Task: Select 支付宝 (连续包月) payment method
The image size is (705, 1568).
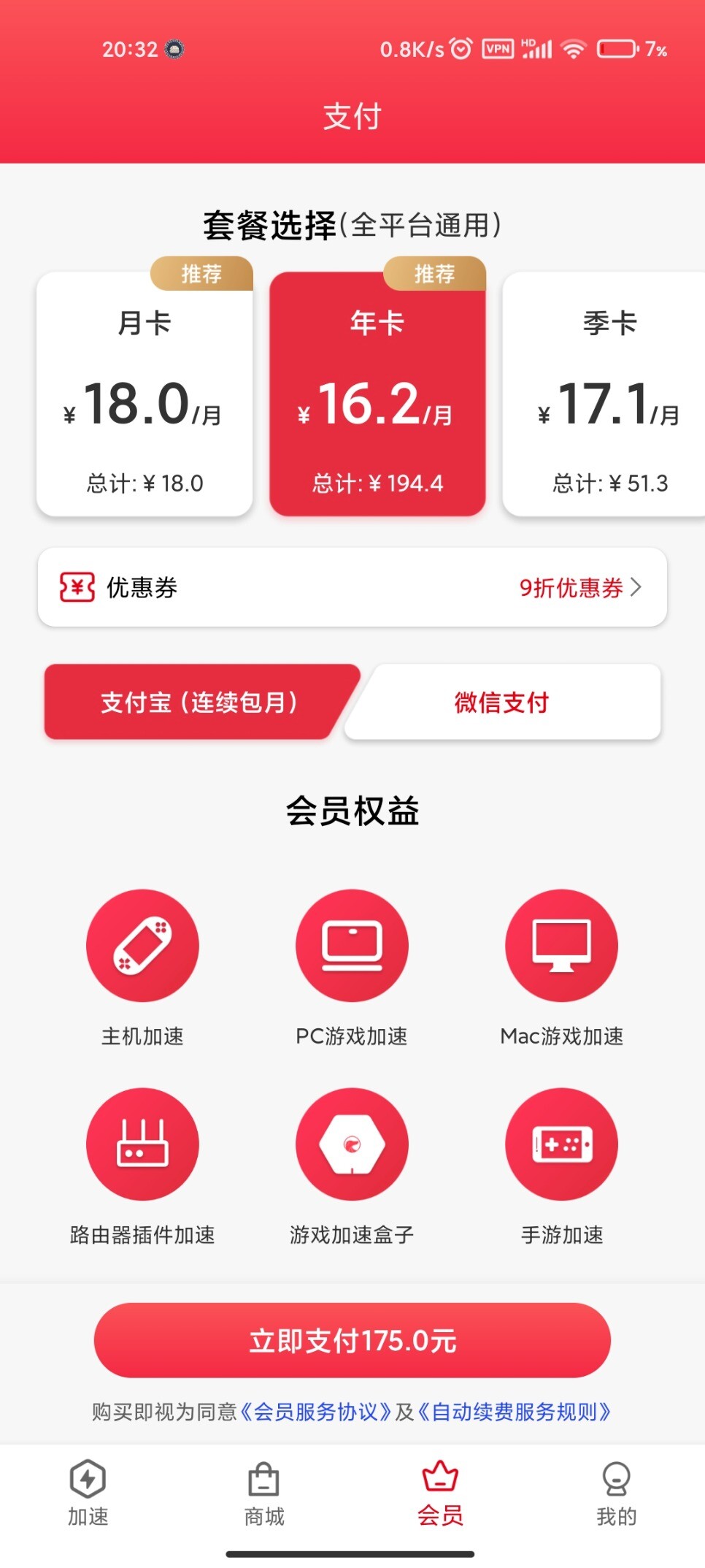Action: tap(197, 703)
